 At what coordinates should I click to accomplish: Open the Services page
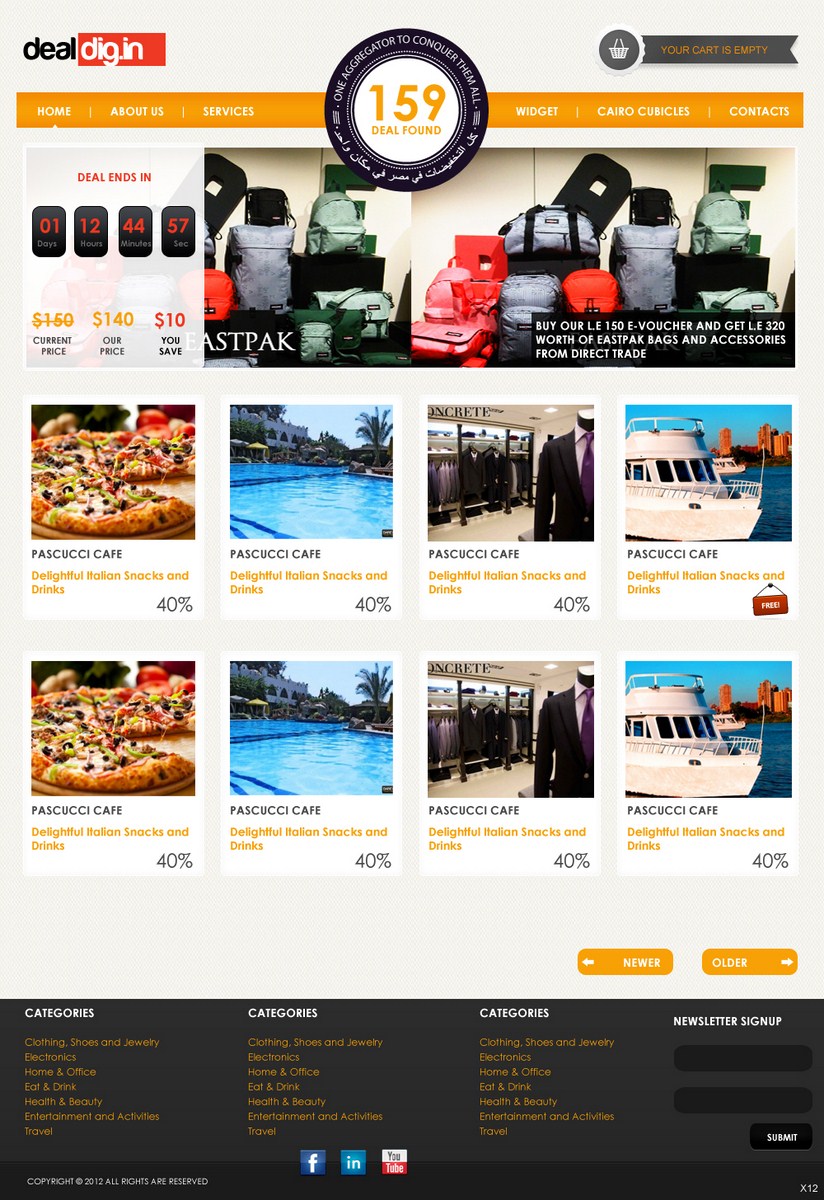(228, 111)
